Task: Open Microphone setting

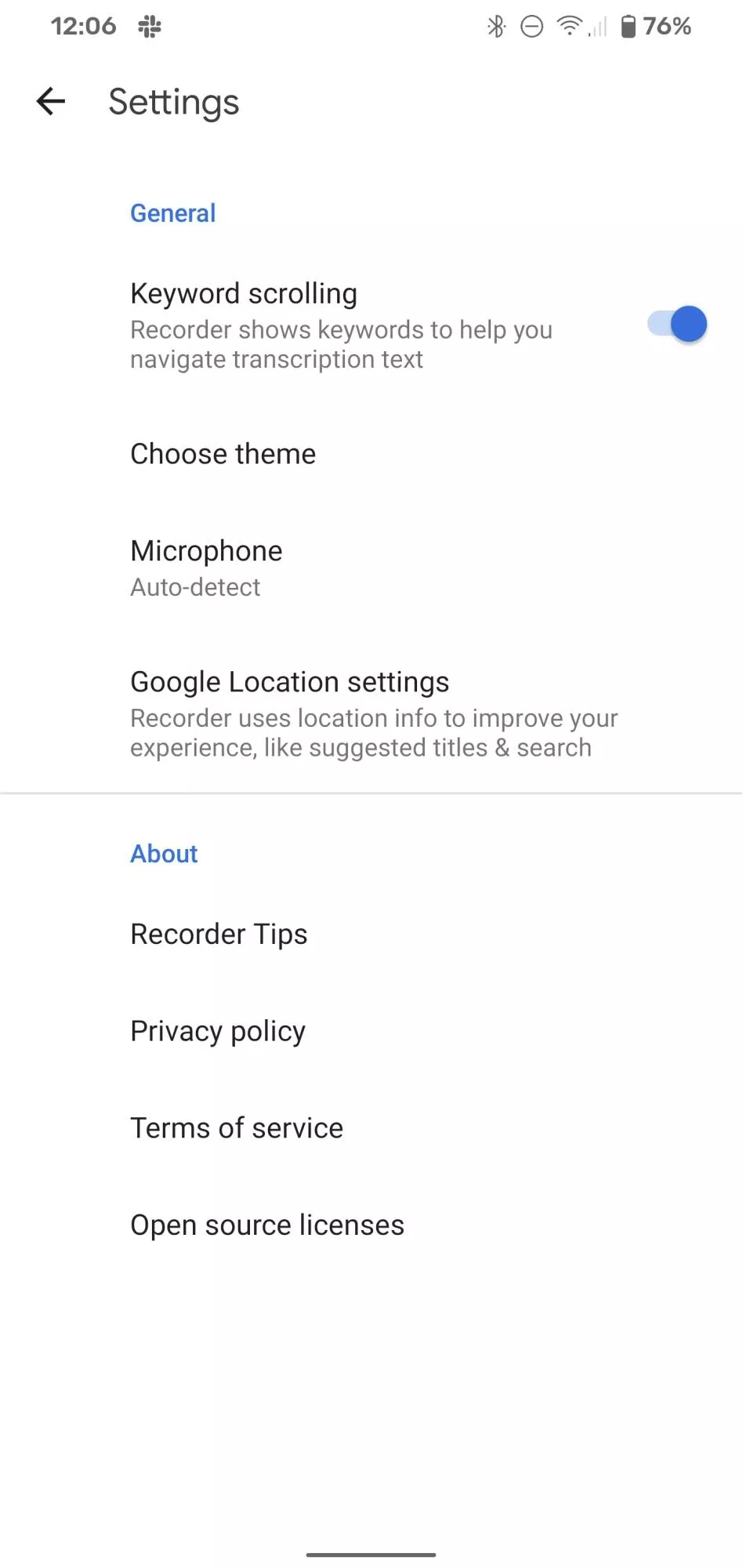Action: tap(371, 568)
